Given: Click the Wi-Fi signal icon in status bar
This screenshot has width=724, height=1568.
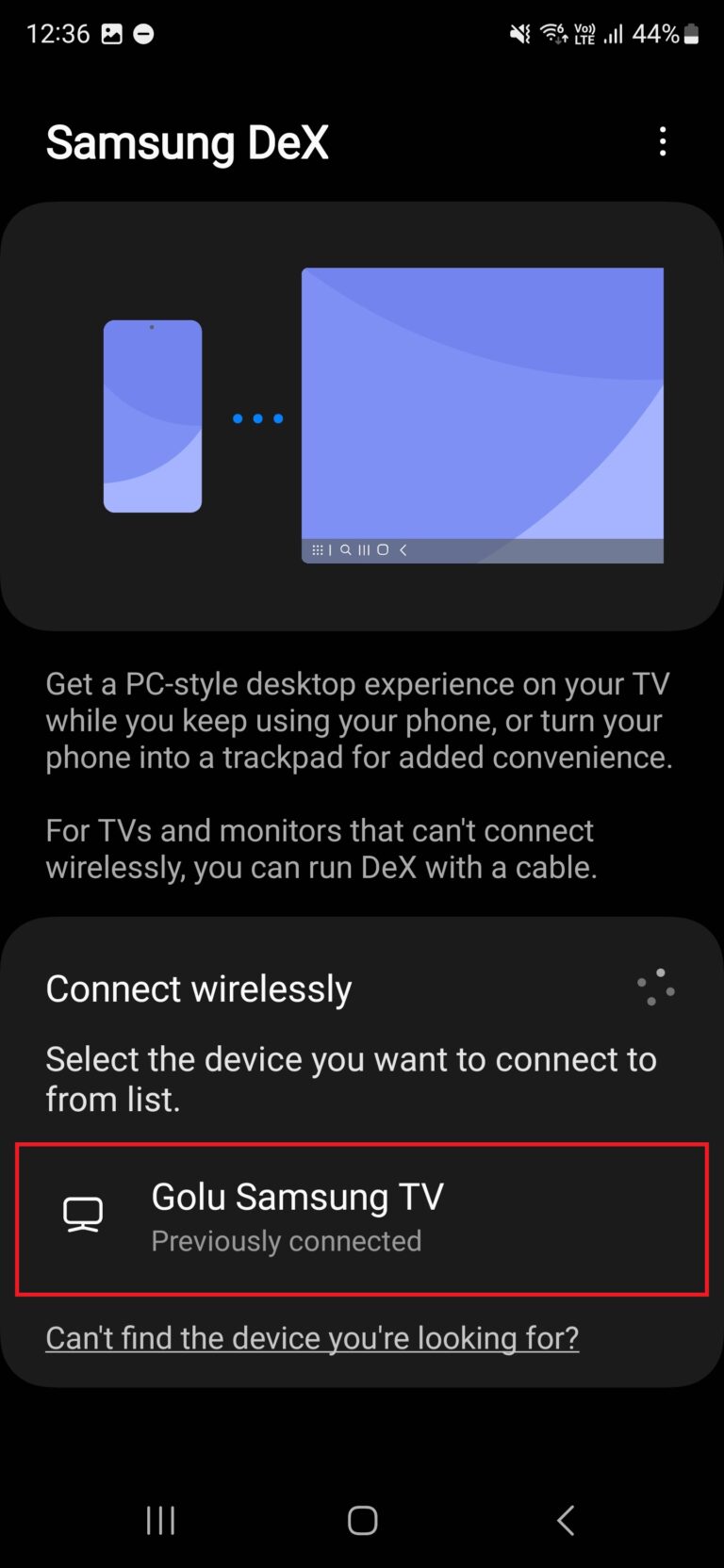Looking at the screenshot, I should click(x=551, y=31).
